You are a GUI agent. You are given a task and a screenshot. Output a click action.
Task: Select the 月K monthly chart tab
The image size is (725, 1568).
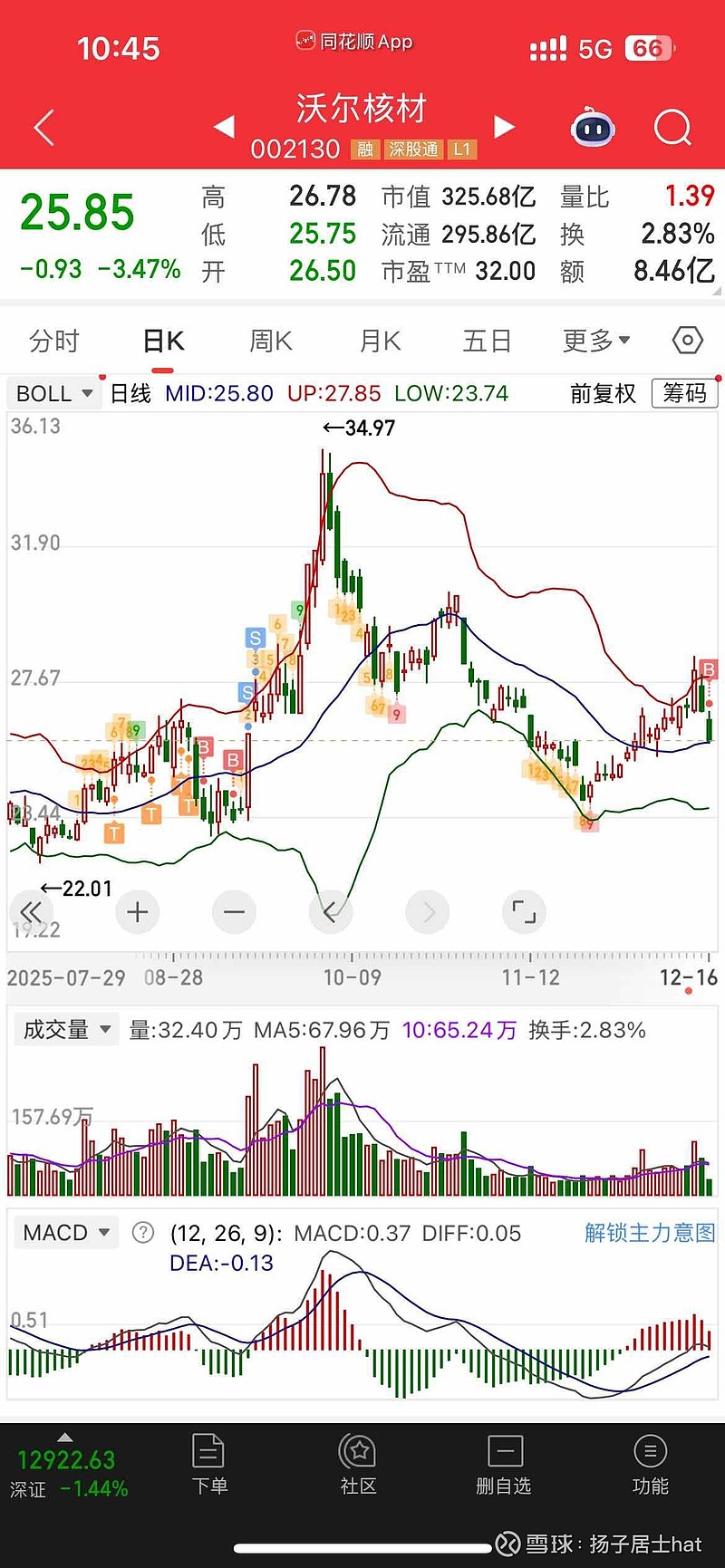pos(380,341)
